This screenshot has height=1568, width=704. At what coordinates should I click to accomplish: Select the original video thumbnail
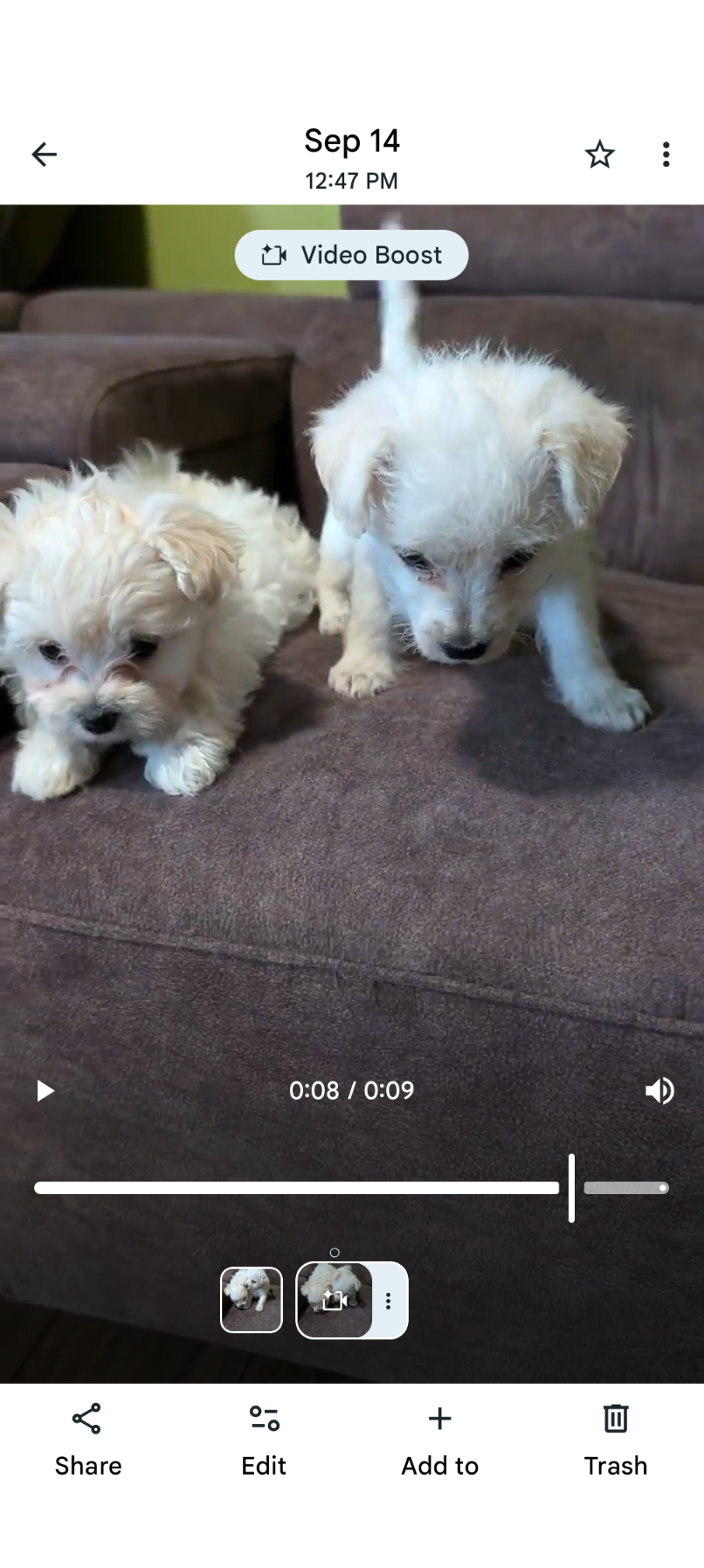[x=252, y=1300]
